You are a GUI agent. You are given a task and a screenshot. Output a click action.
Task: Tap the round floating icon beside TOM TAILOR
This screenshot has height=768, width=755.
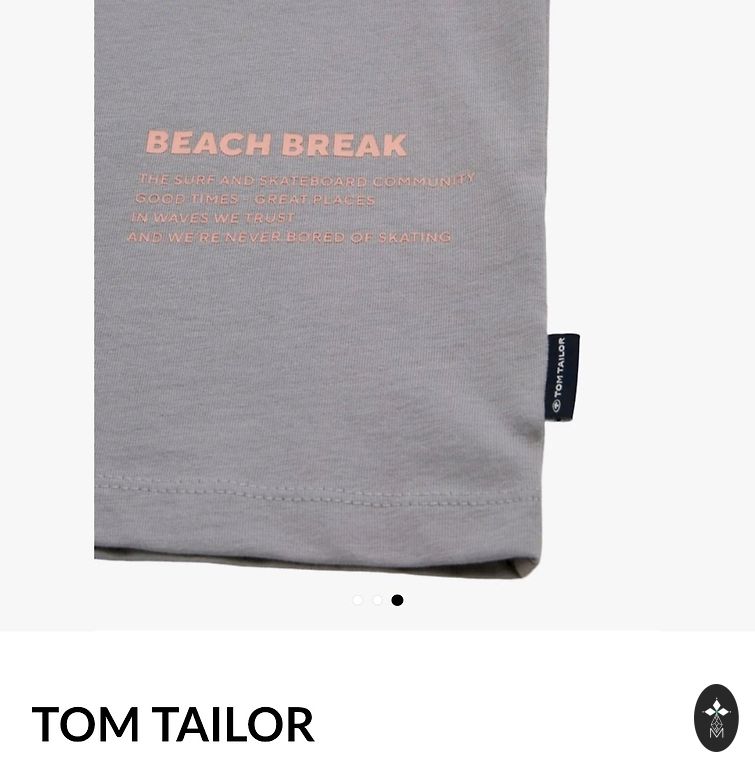point(716,718)
